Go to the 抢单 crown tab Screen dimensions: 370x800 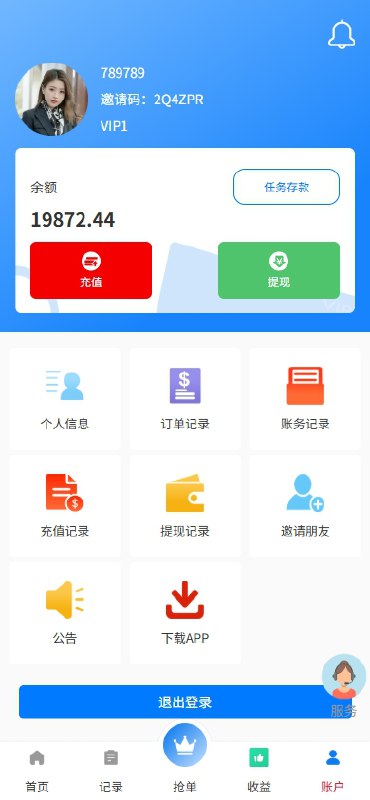click(185, 760)
